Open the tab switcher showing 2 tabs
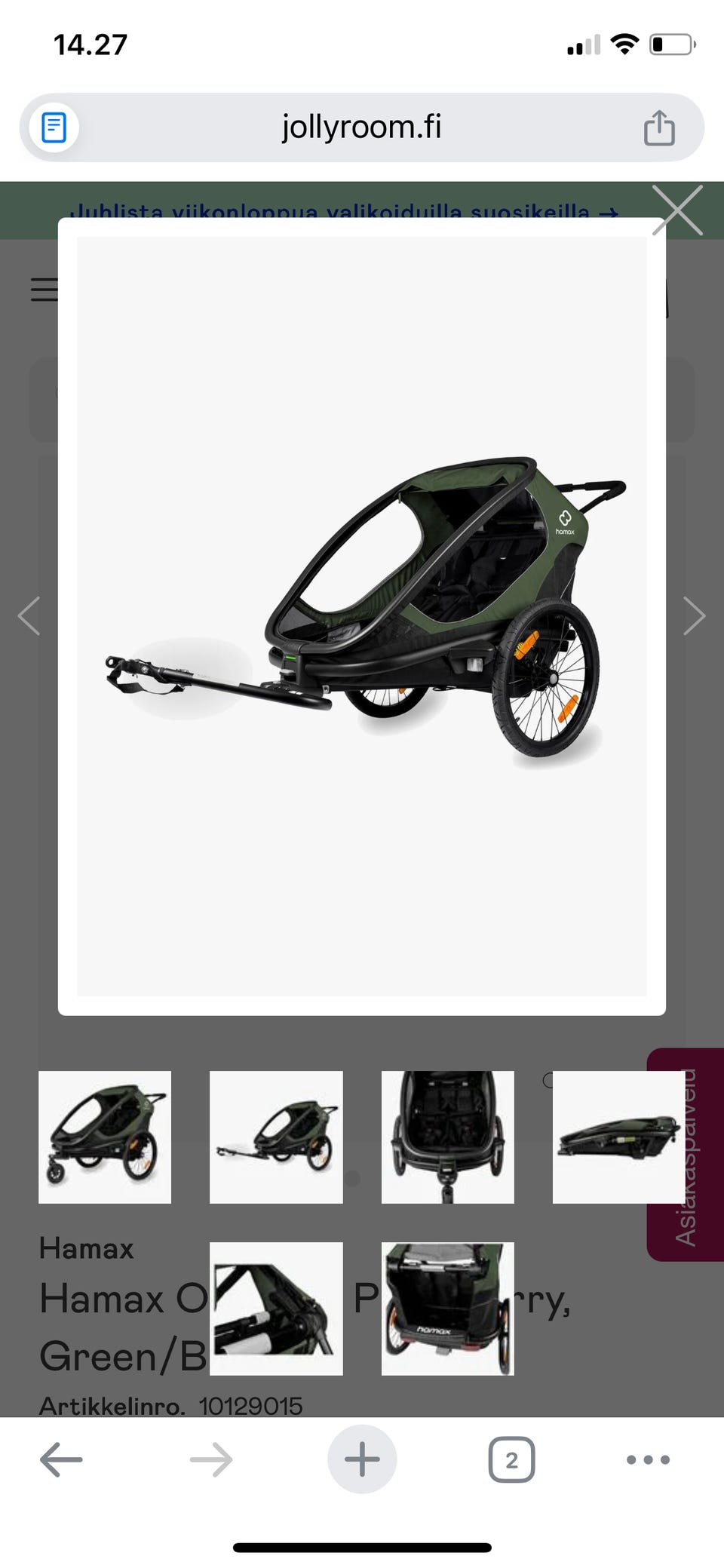Screen dimensions: 724x1568 (x=511, y=1459)
